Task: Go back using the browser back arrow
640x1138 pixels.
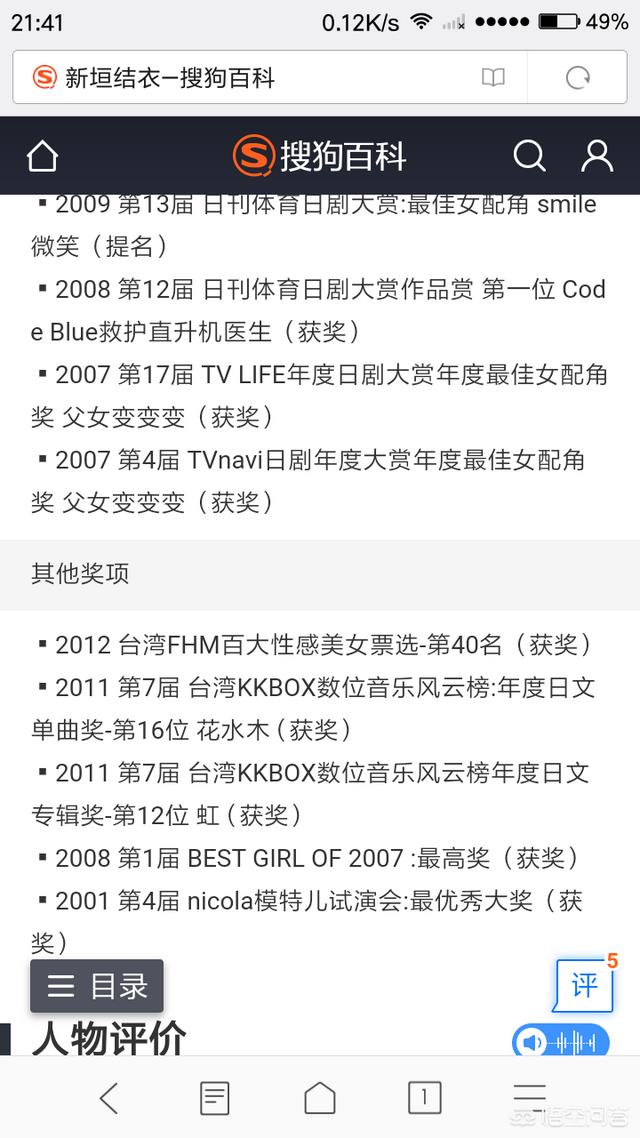Action: 109,1097
